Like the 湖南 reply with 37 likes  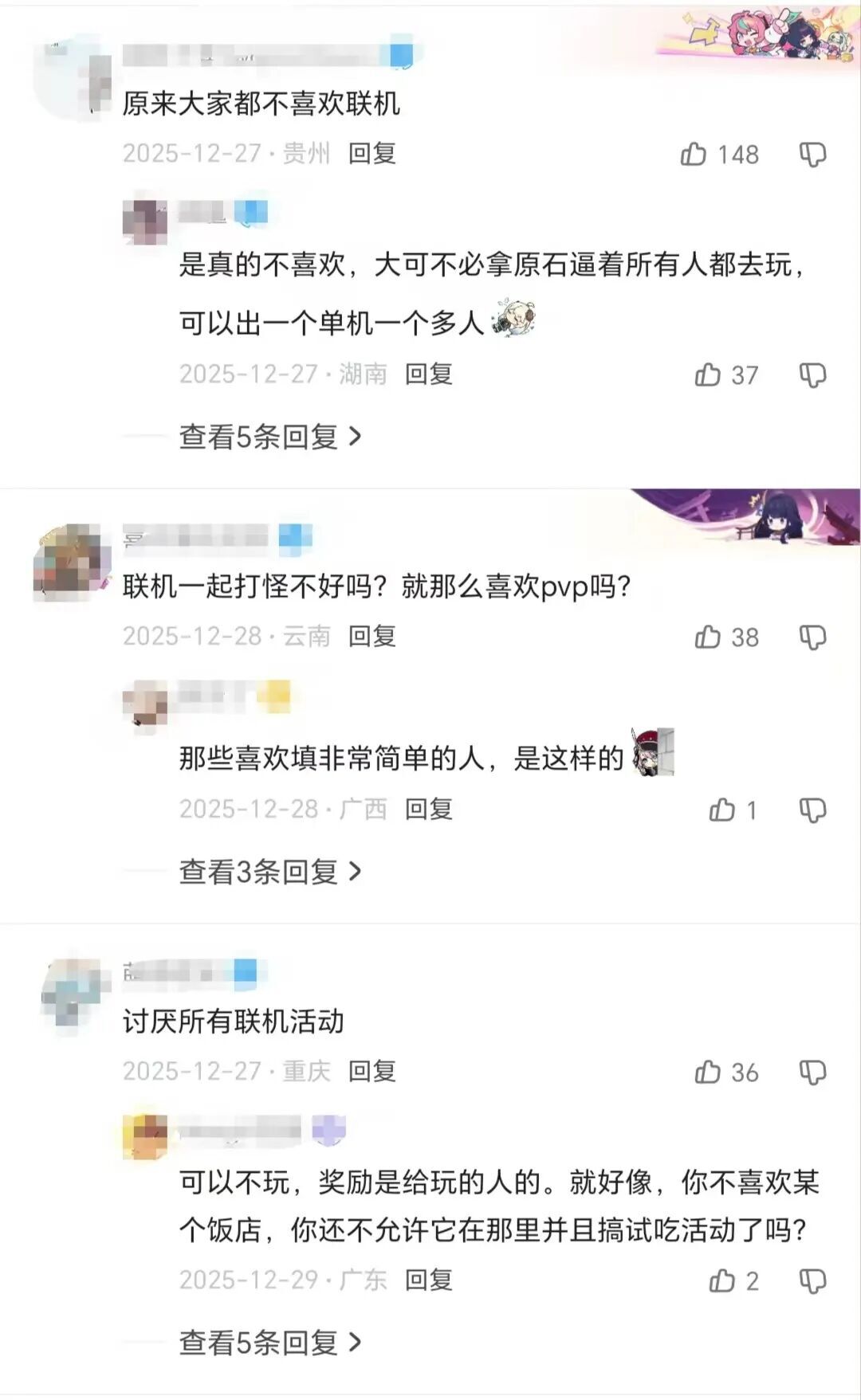pyautogui.click(x=707, y=375)
